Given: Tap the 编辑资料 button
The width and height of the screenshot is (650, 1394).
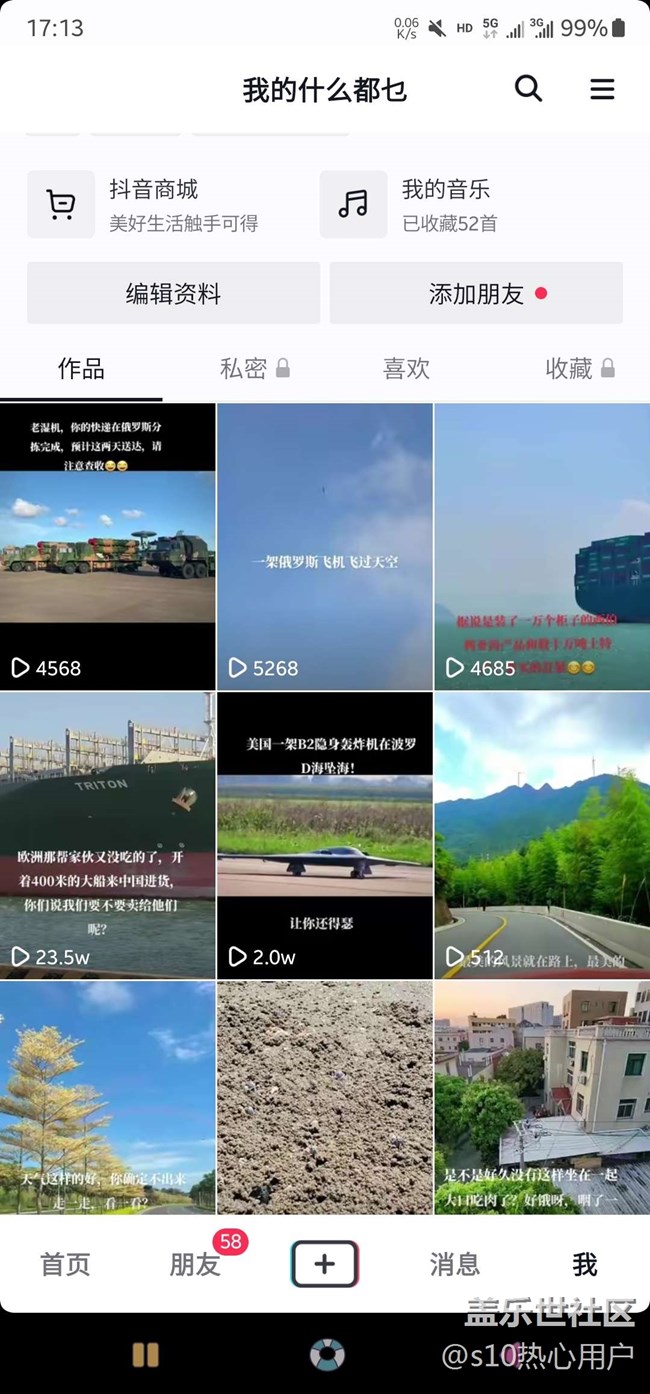Looking at the screenshot, I should click(173, 293).
